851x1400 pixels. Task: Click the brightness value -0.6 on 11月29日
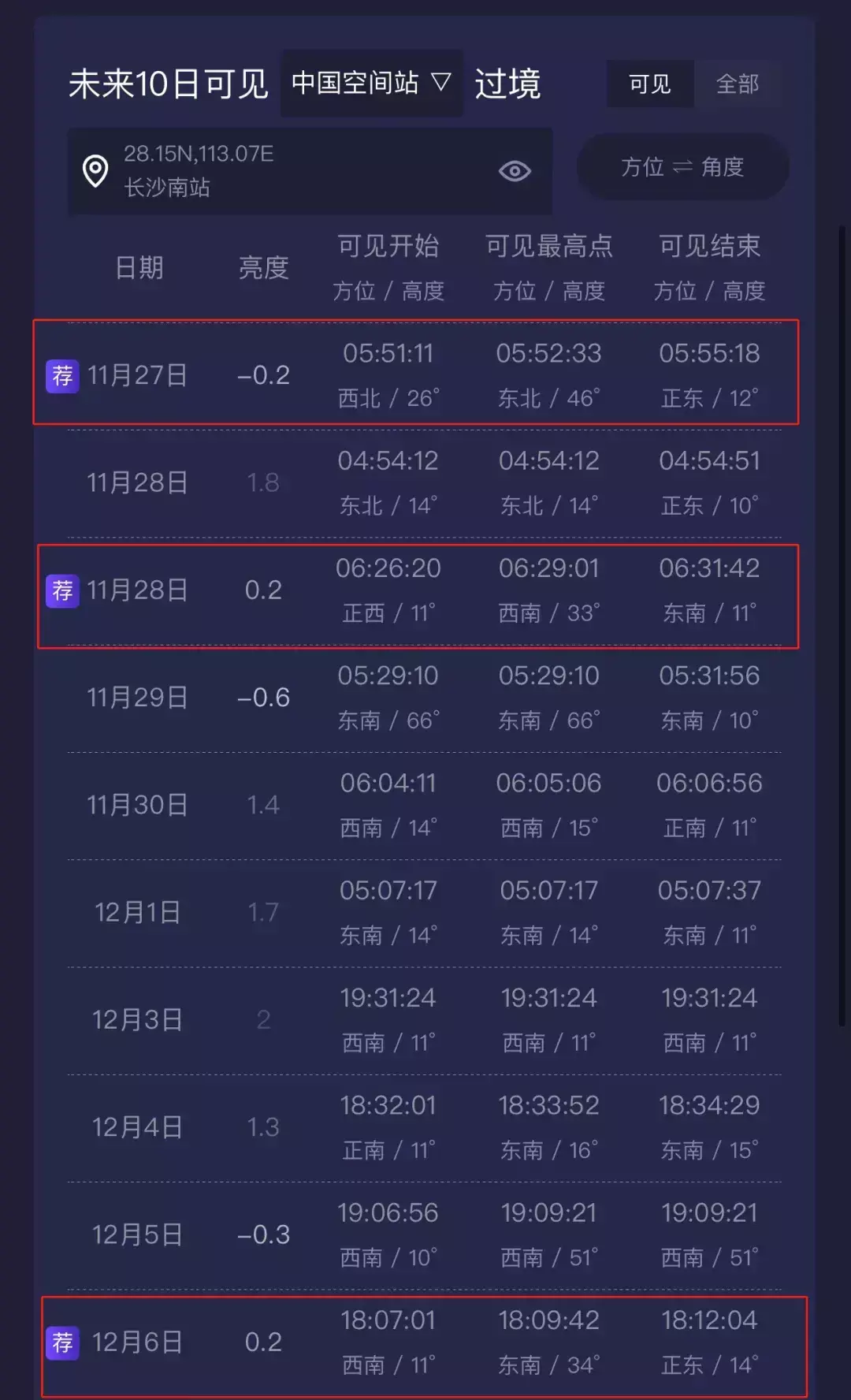pyautogui.click(x=263, y=697)
